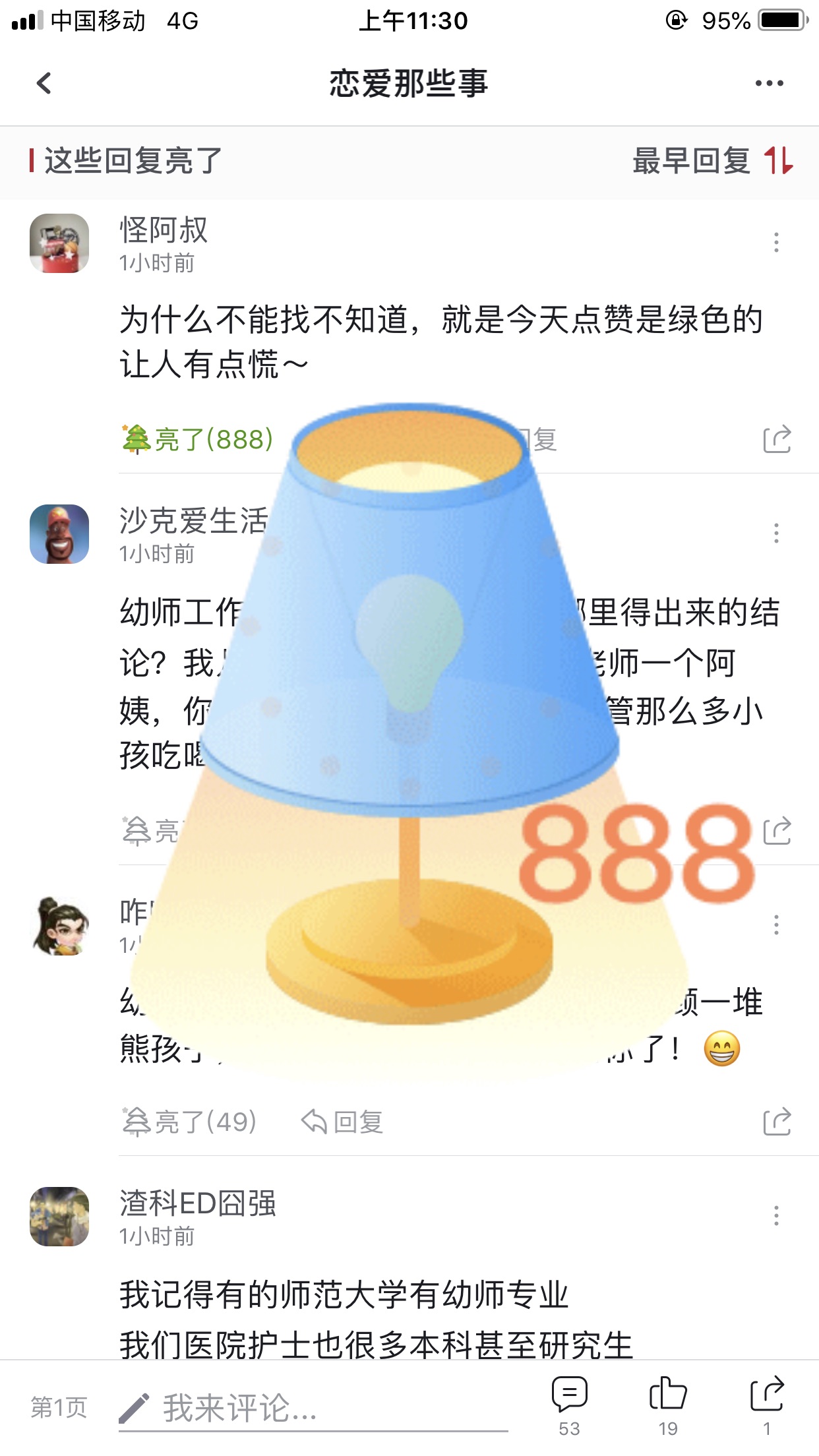Open options menu on 怪阿叔's reply
This screenshot has width=819, height=1456.
point(776,242)
